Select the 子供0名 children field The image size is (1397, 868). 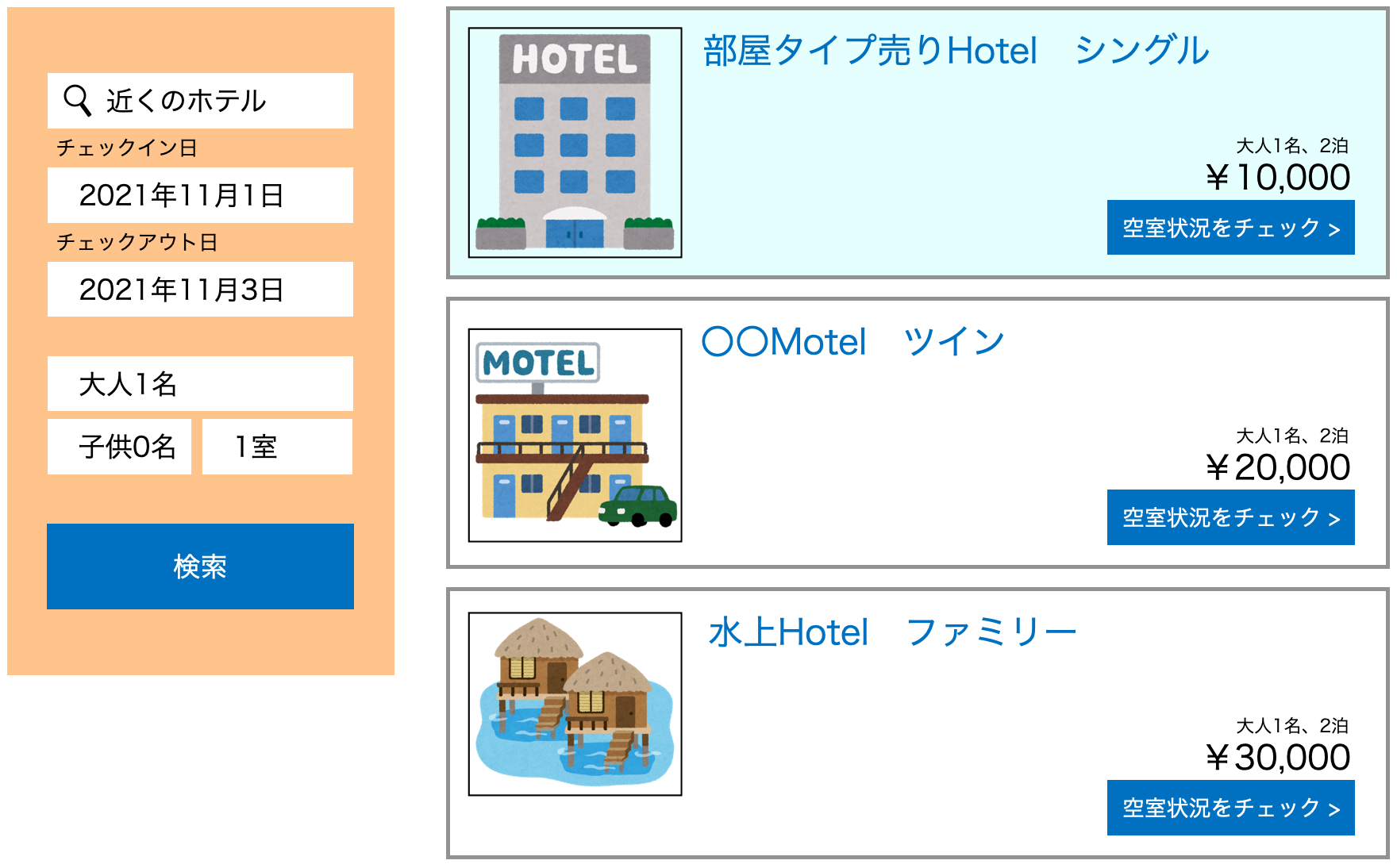click(x=119, y=447)
